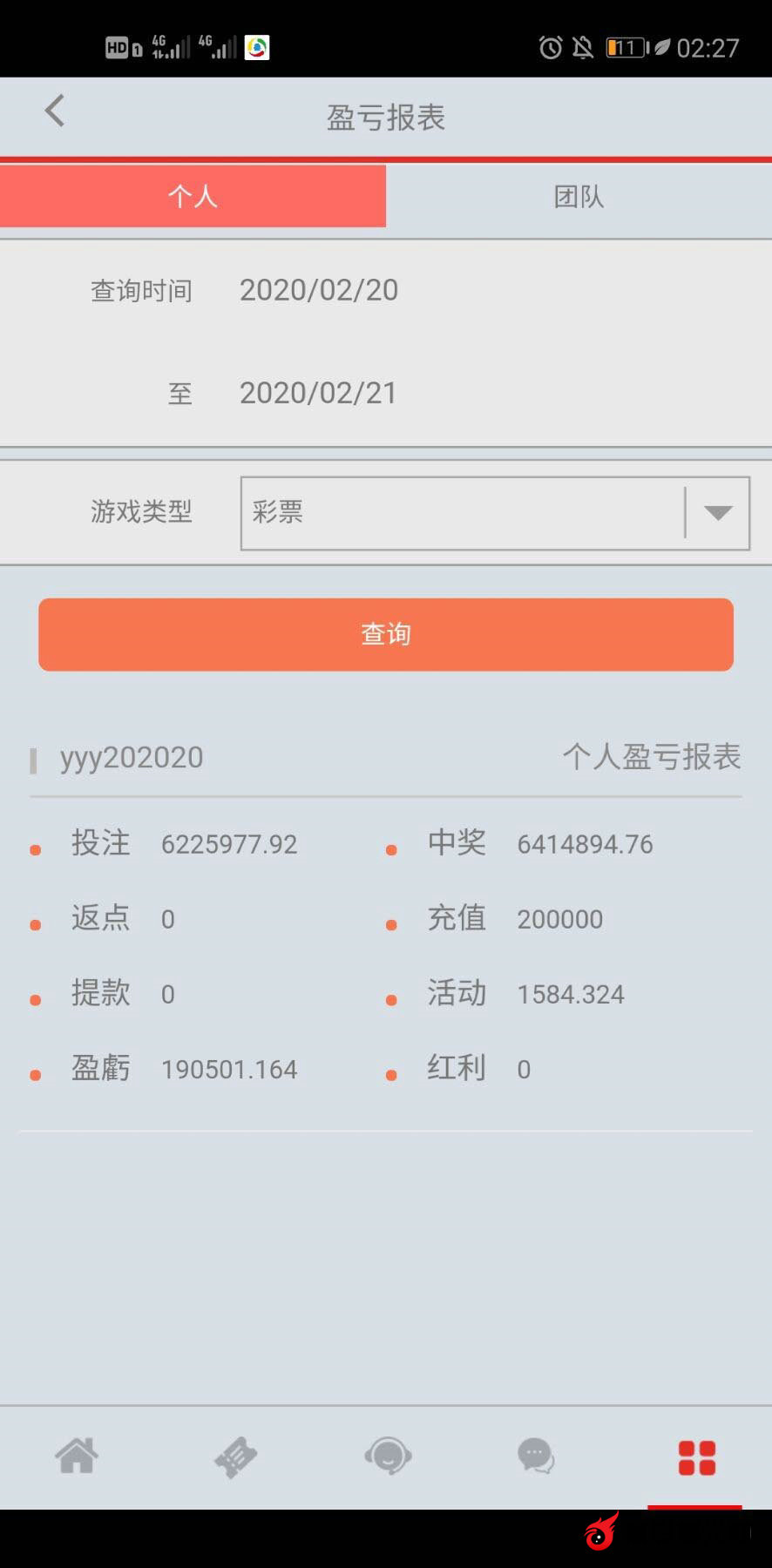The image size is (772, 1568).
Task: Change the end date 2020/02/21
Action: click(x=319, y=393)
